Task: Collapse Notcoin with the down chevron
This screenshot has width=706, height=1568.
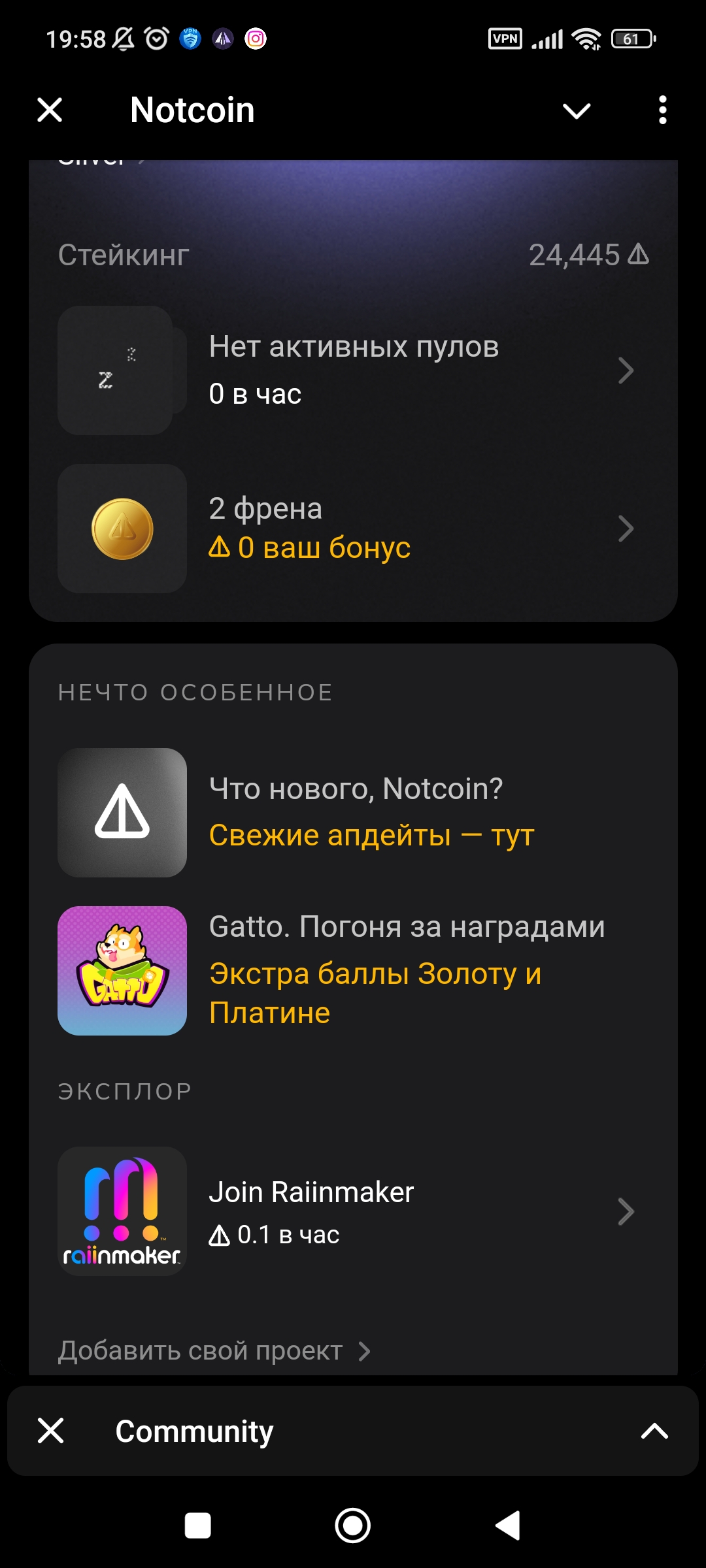Action: [x=577, y=110]
